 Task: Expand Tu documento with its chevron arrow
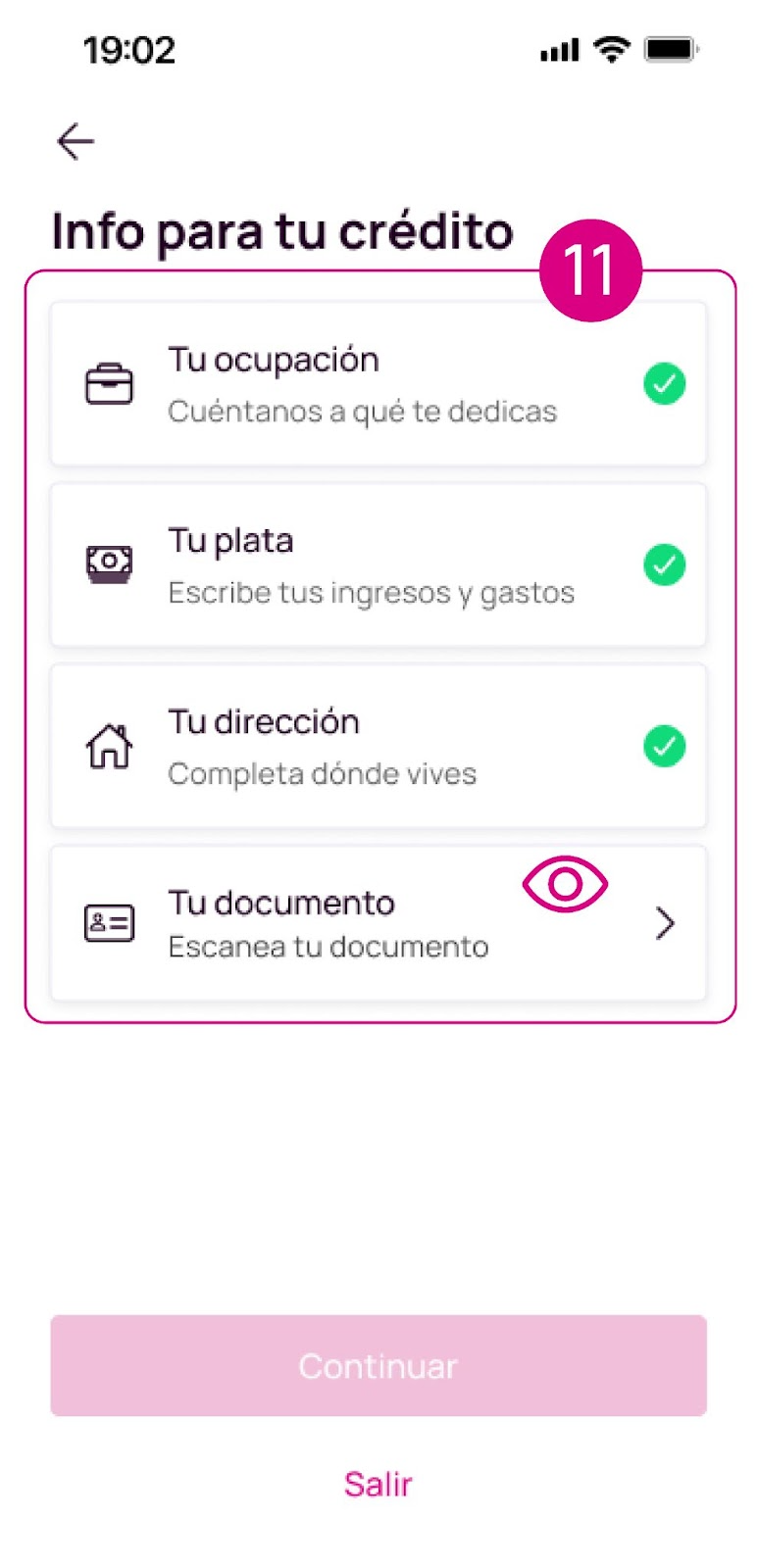(x=666, y=923)
